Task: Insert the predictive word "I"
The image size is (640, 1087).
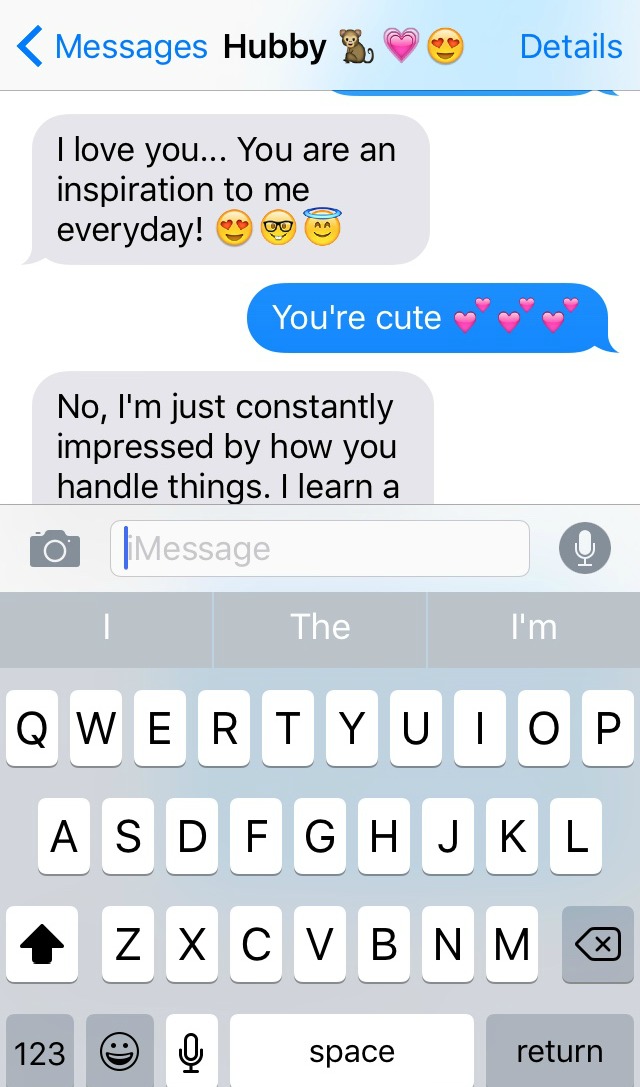Action: (x=106, y=627)
